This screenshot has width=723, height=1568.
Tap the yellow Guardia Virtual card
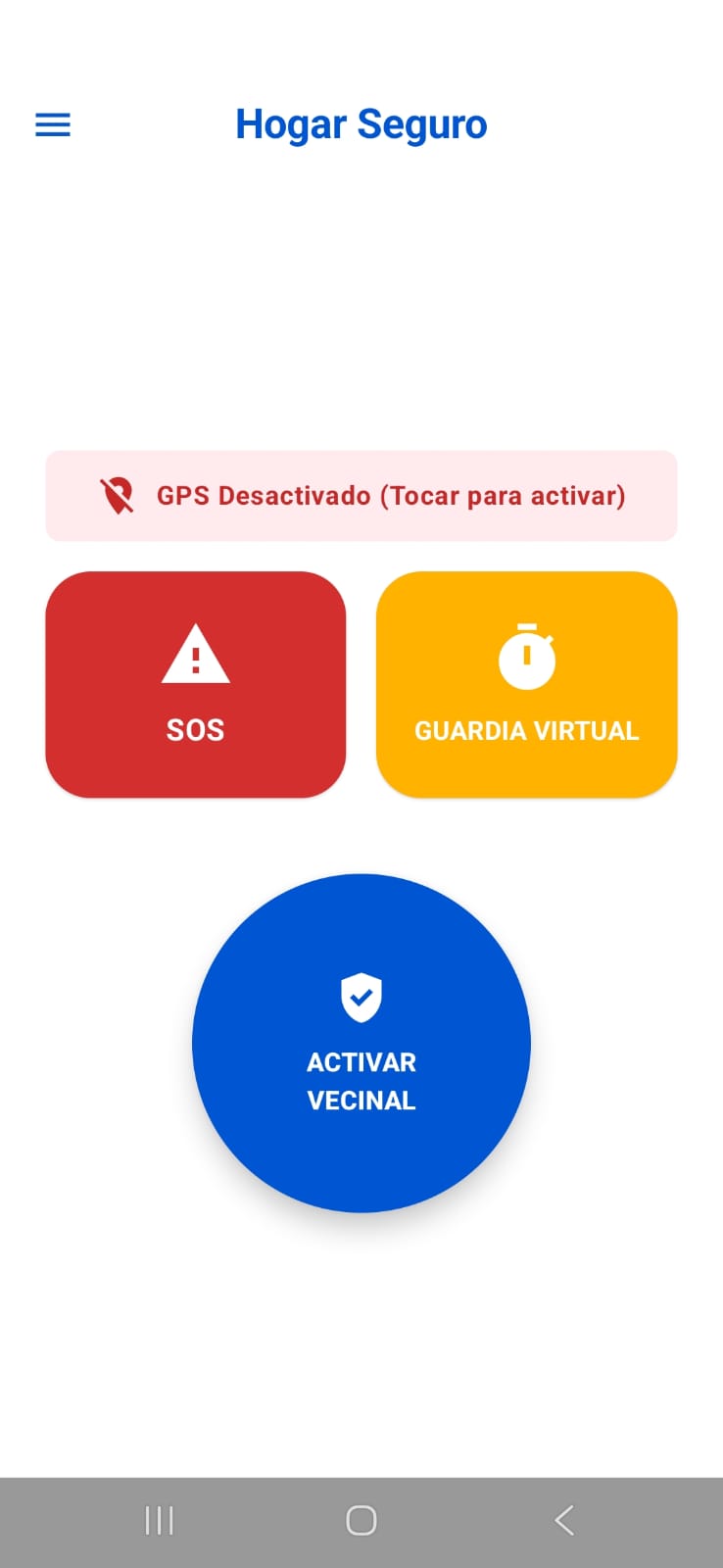526,683
